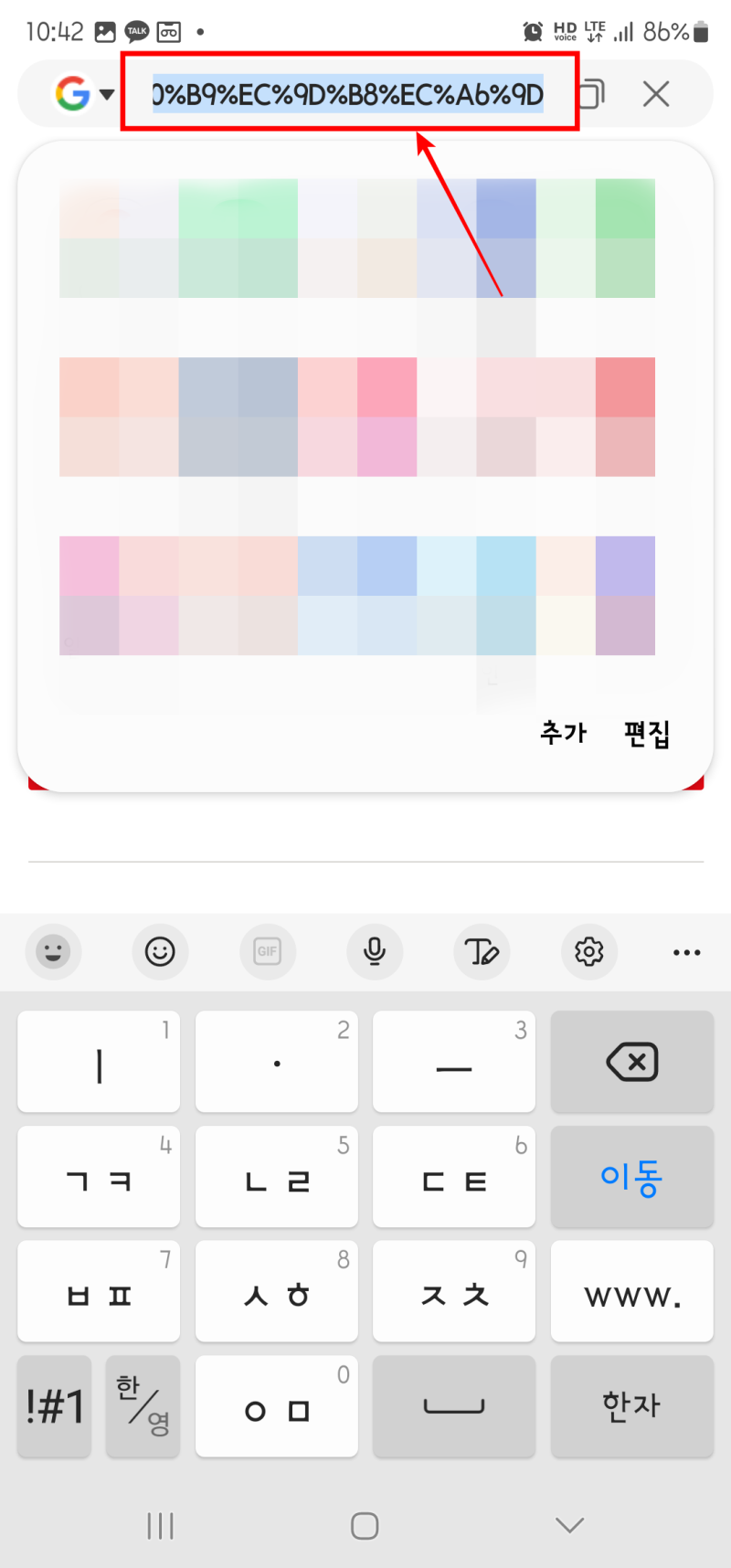The image size is (731, 1568).
Task: Hide keyboard with chevron in navigation bar
Action: pyautogui.click(x=569, y=1524)
